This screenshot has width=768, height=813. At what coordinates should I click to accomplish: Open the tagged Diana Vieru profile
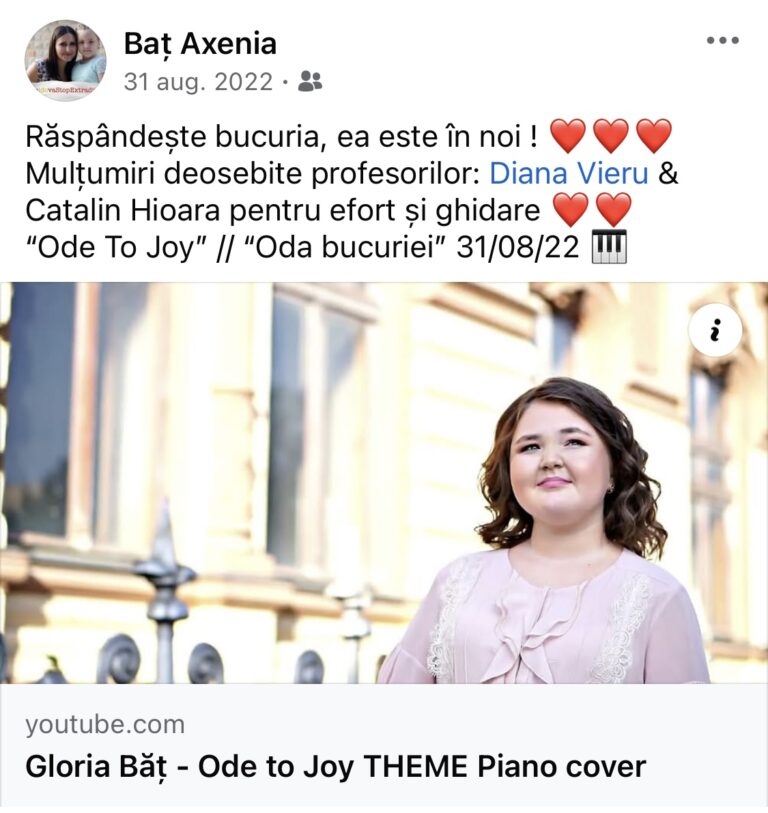tap(568, 173)
